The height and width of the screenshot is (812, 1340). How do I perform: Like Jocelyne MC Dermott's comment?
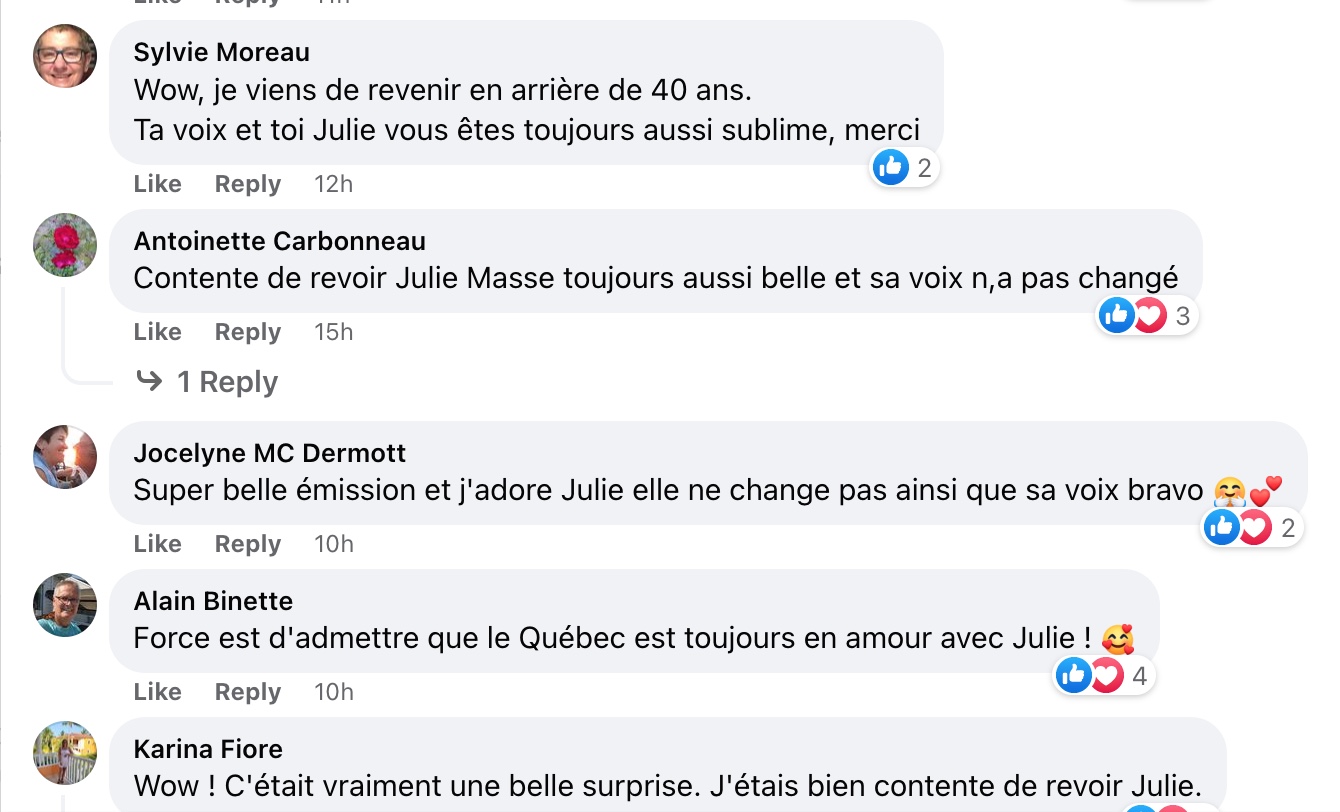coord(157,544)
